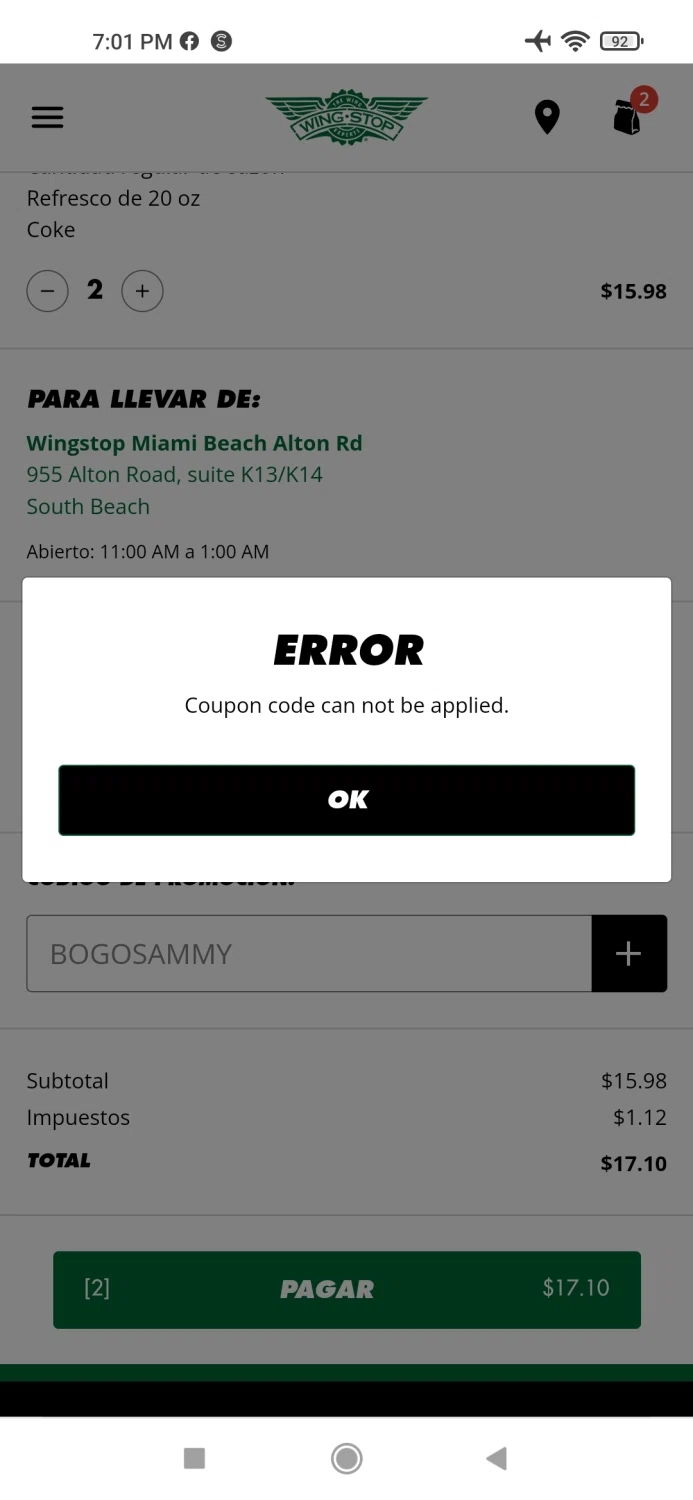
Task: Open the shopping bag cart
Action: pos(631,113)
